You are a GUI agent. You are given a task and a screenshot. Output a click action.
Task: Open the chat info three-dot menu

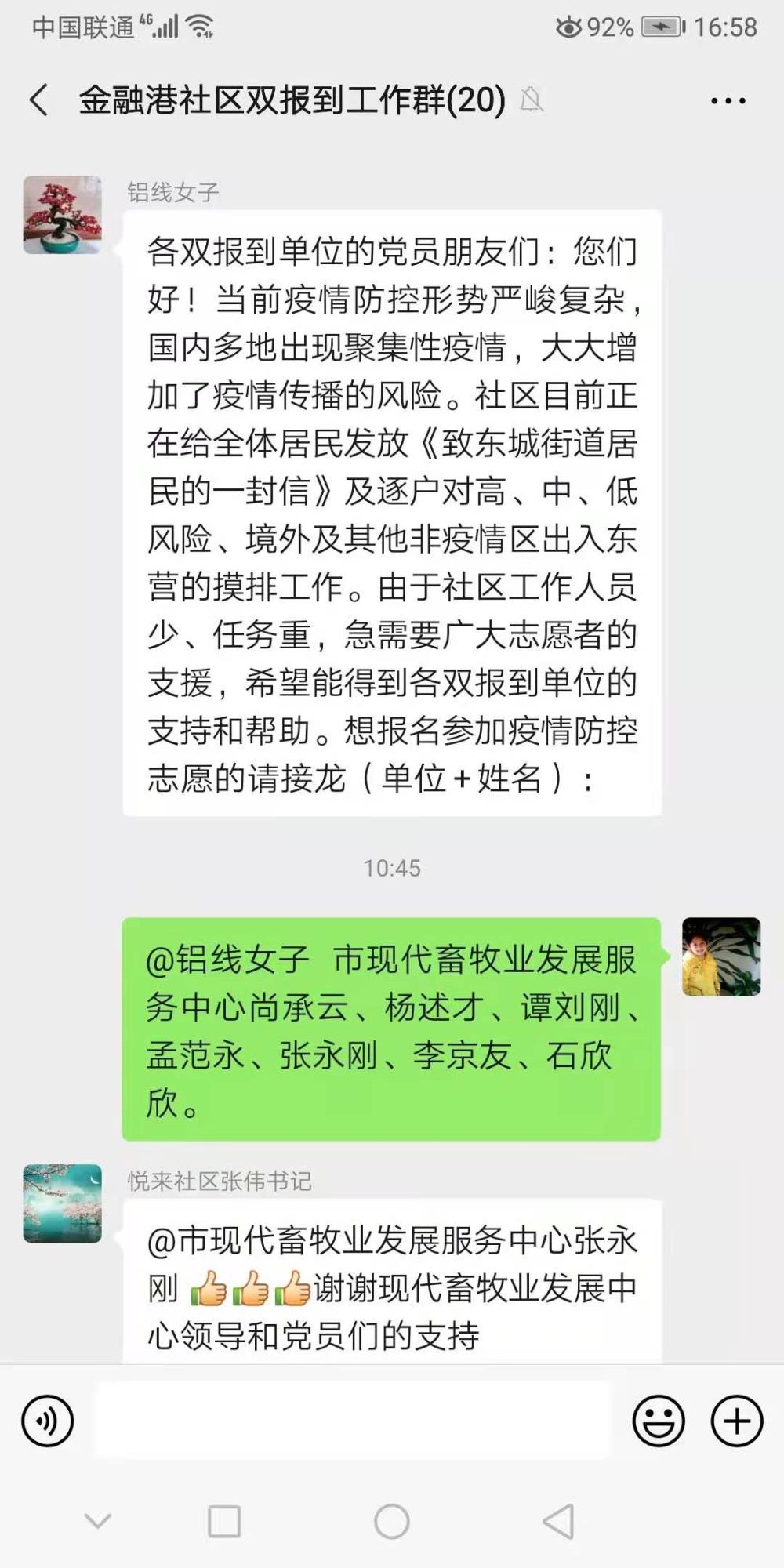728,101
